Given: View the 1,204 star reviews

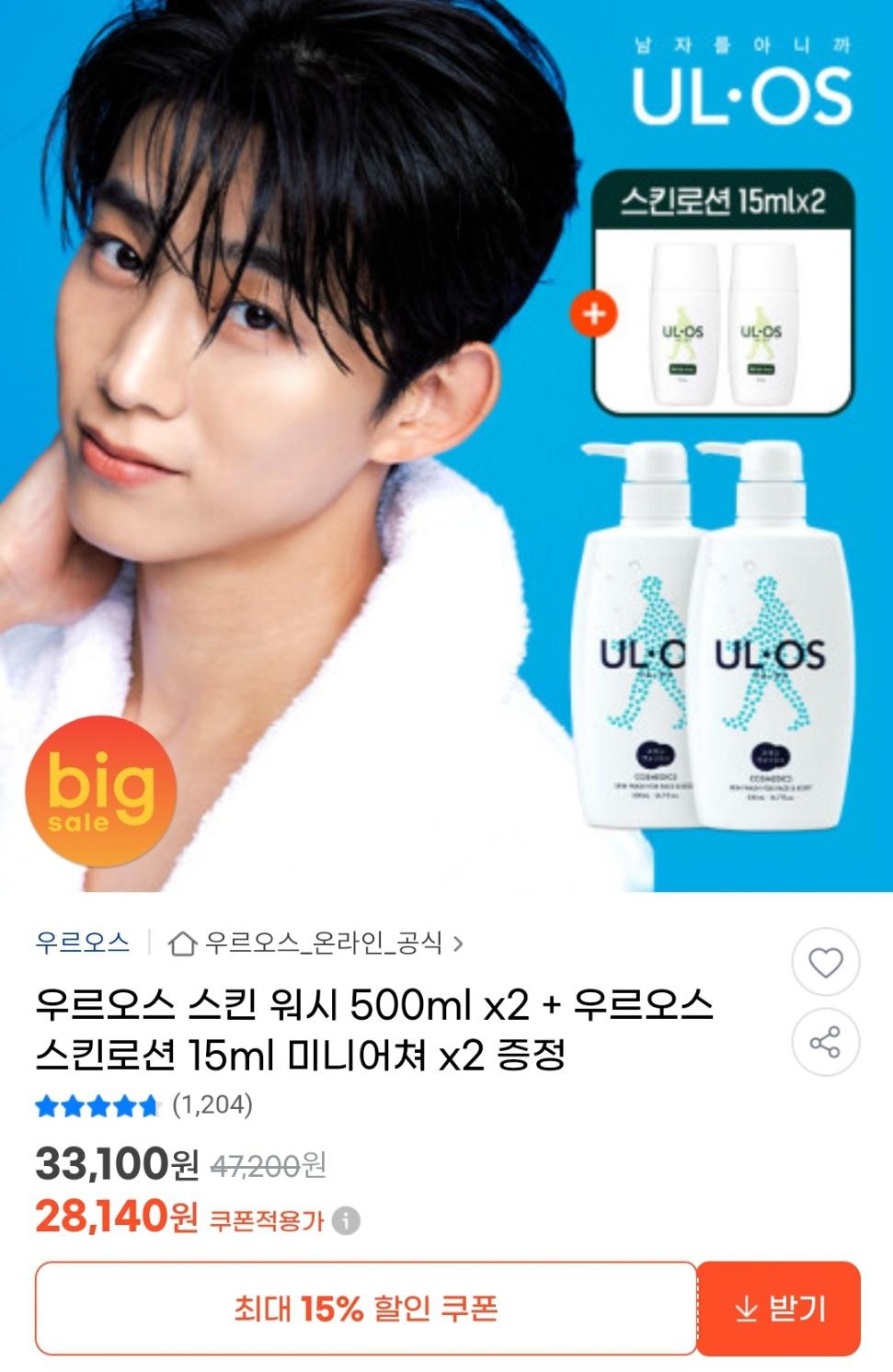Looking at the screenshot, I should [143, 1105].
